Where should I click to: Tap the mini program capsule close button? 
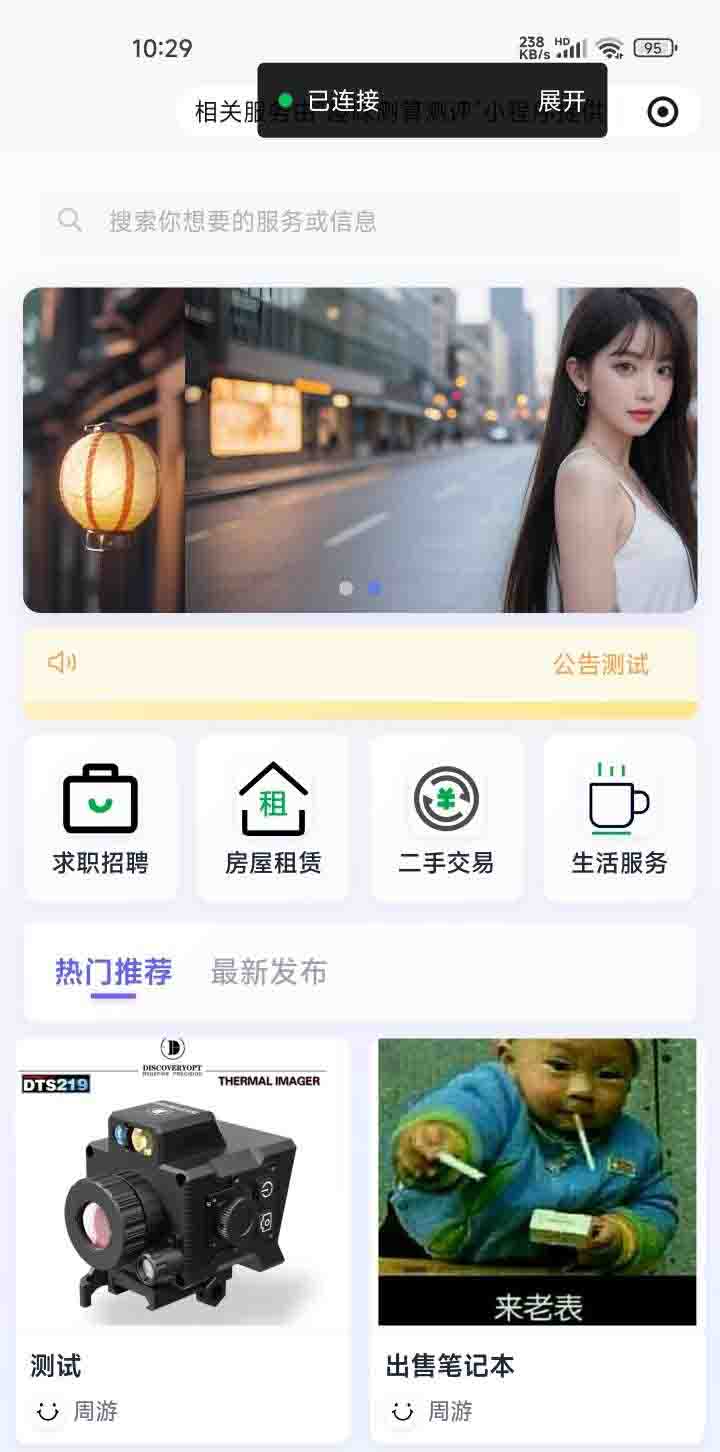pyautogui.click(x=662, y=112)
